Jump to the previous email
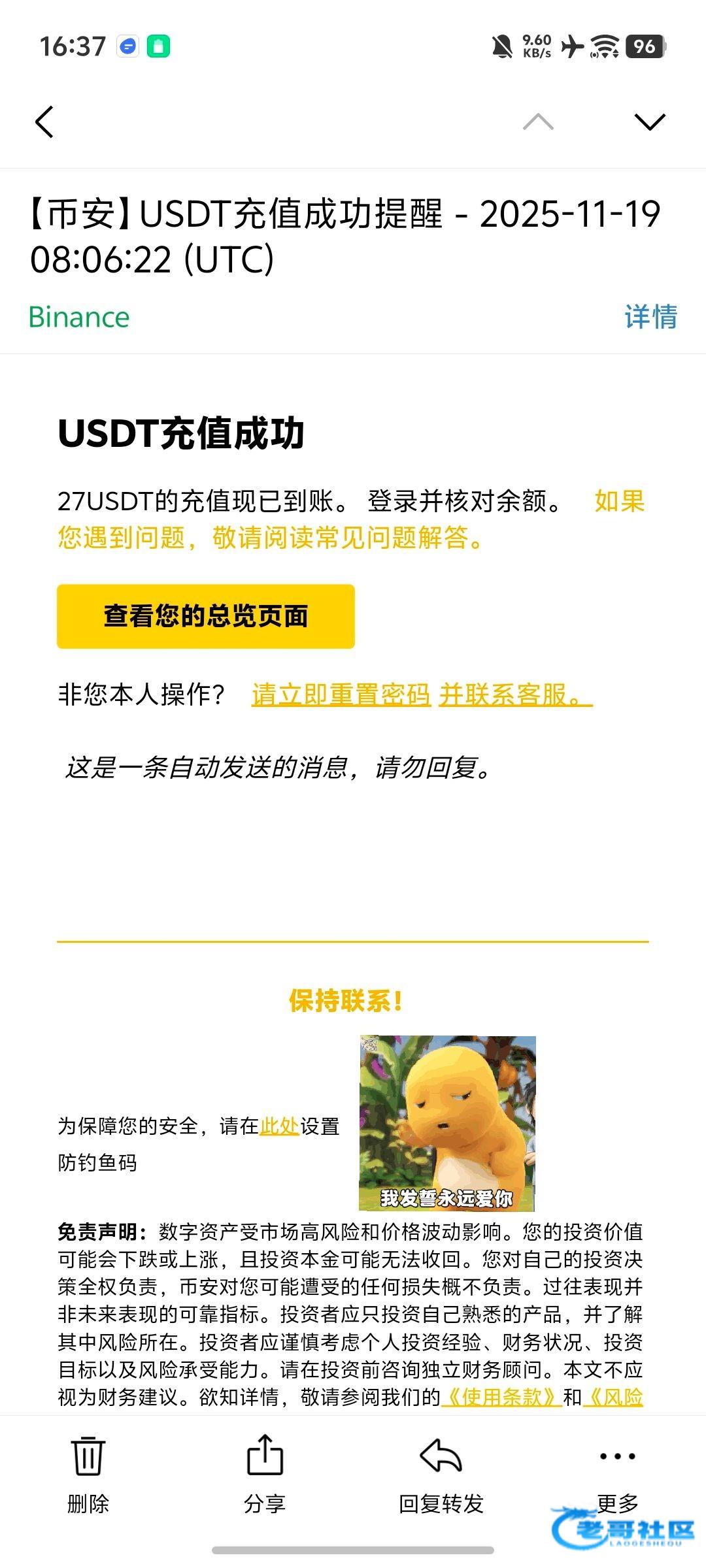This screenshot has width=706, height=1568. (x=538, y=122)
